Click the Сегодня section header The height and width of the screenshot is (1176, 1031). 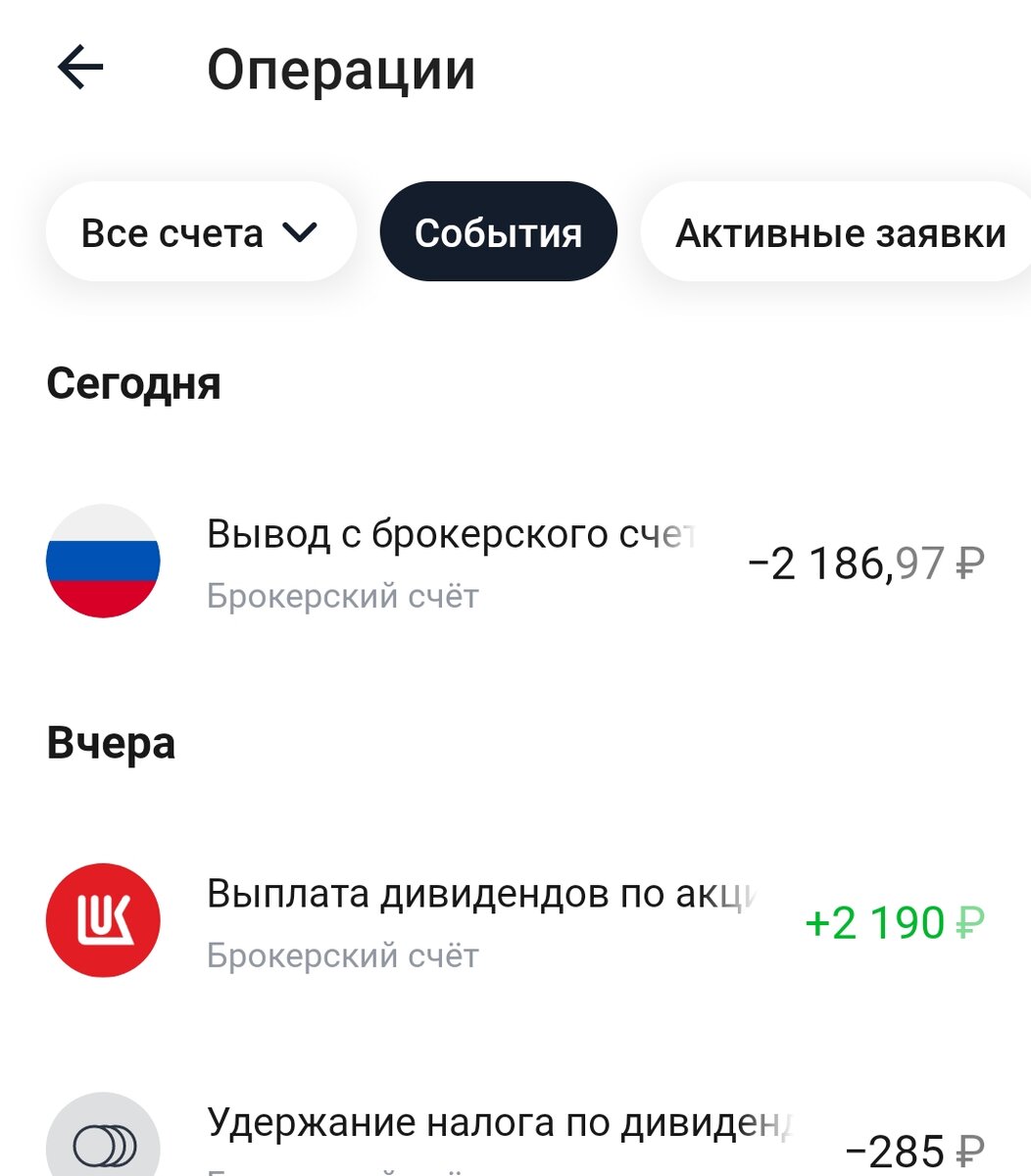[134, 383]
